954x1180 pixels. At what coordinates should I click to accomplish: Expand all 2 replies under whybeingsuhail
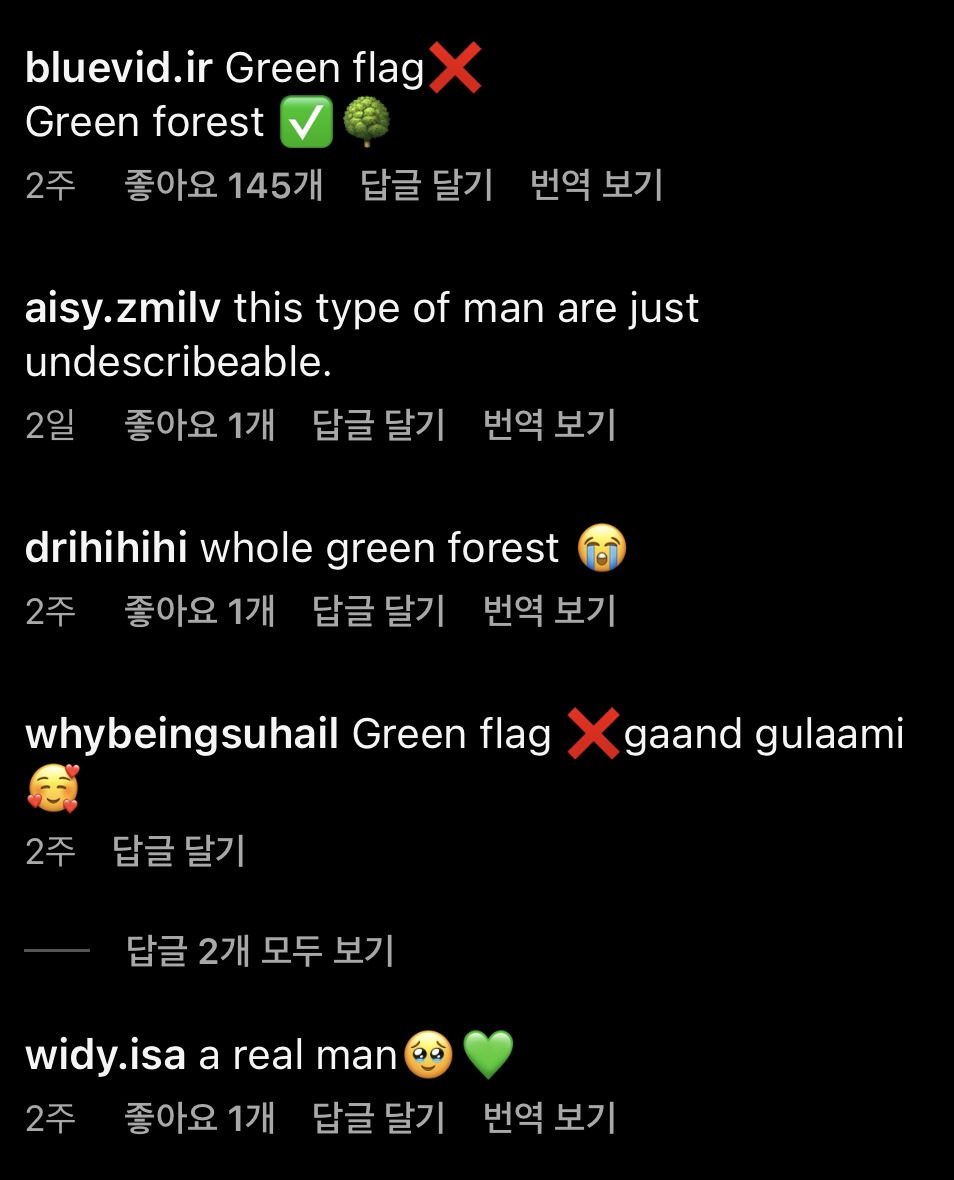(x=260, y=951)
